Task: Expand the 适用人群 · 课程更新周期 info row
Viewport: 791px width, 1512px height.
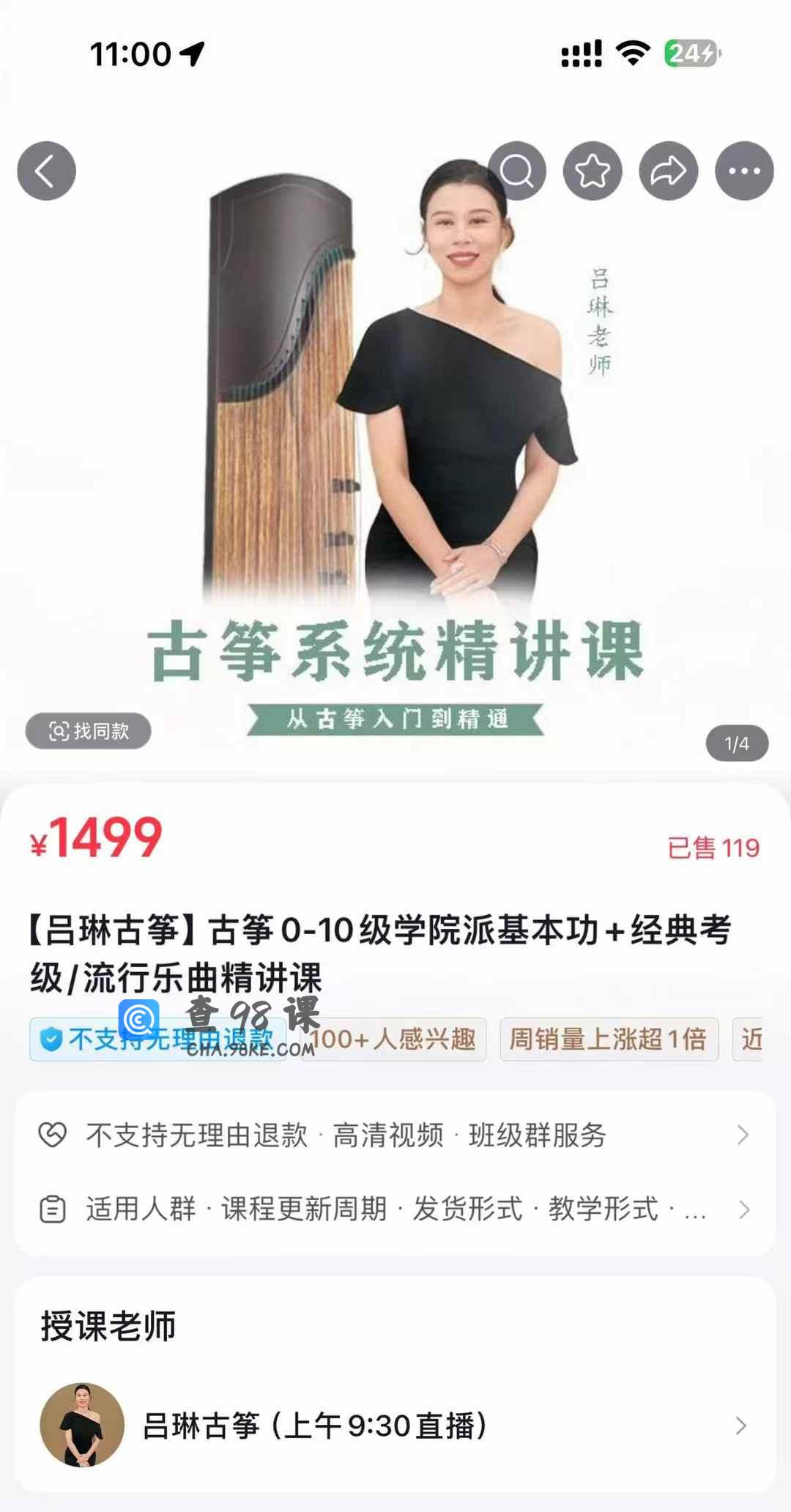Action: 395,1209
